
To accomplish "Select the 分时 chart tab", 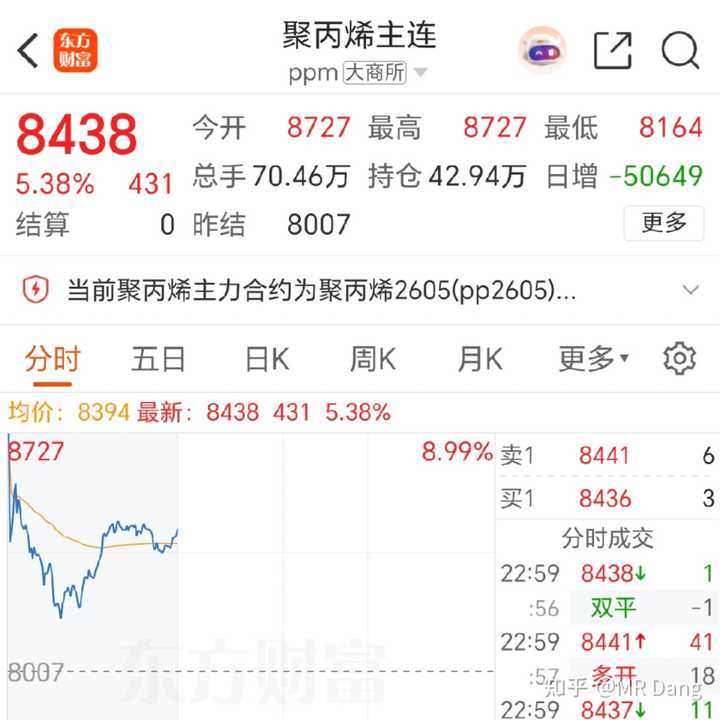I will 52,358.
